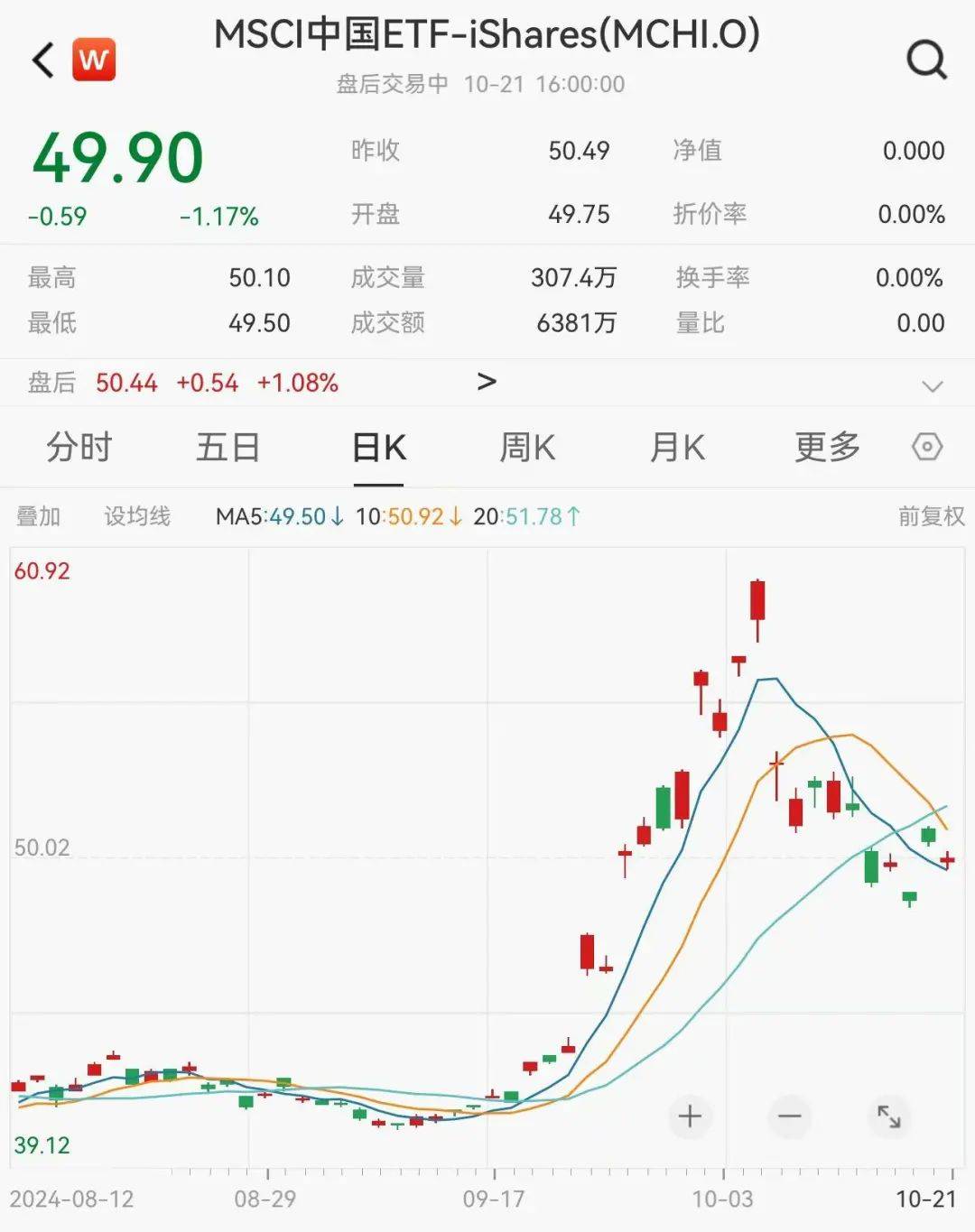Switch to the 周K weekly chart tab
The image size is (975, 1232).
point(527,447)
